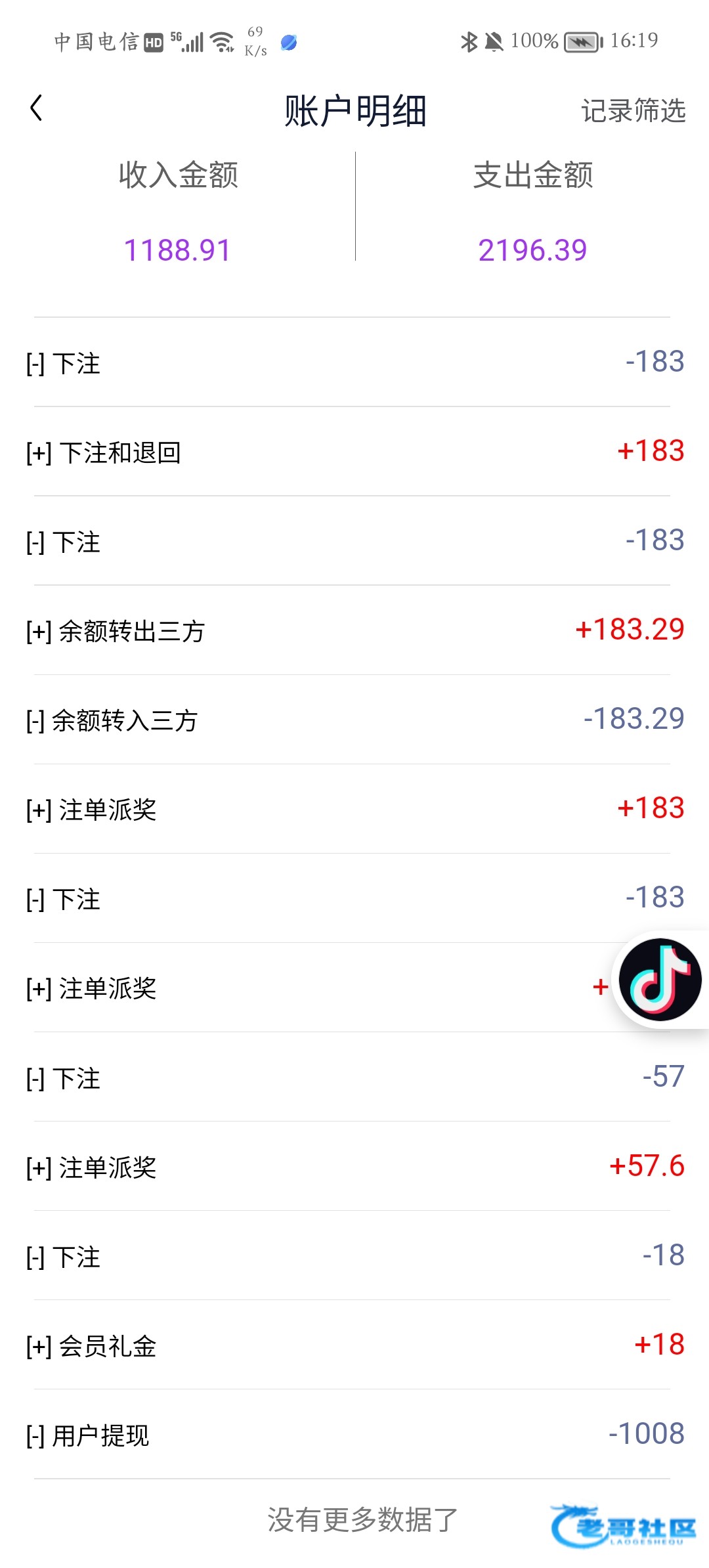Screen dimensions: 709x1568
Task: Open the 下注 -57 record
Action: click(x=354, y=1077)
